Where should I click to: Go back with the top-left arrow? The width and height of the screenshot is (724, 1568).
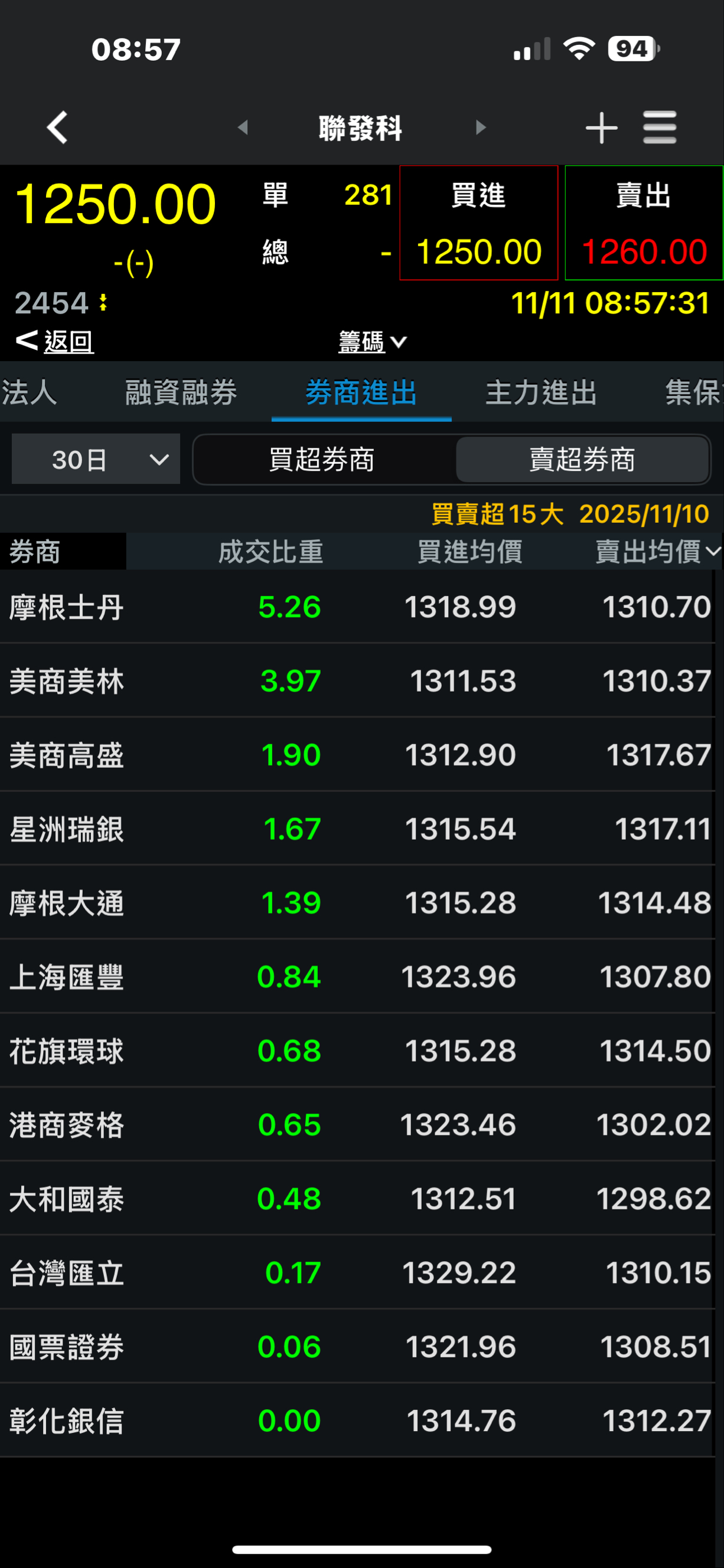click(57, 128)
